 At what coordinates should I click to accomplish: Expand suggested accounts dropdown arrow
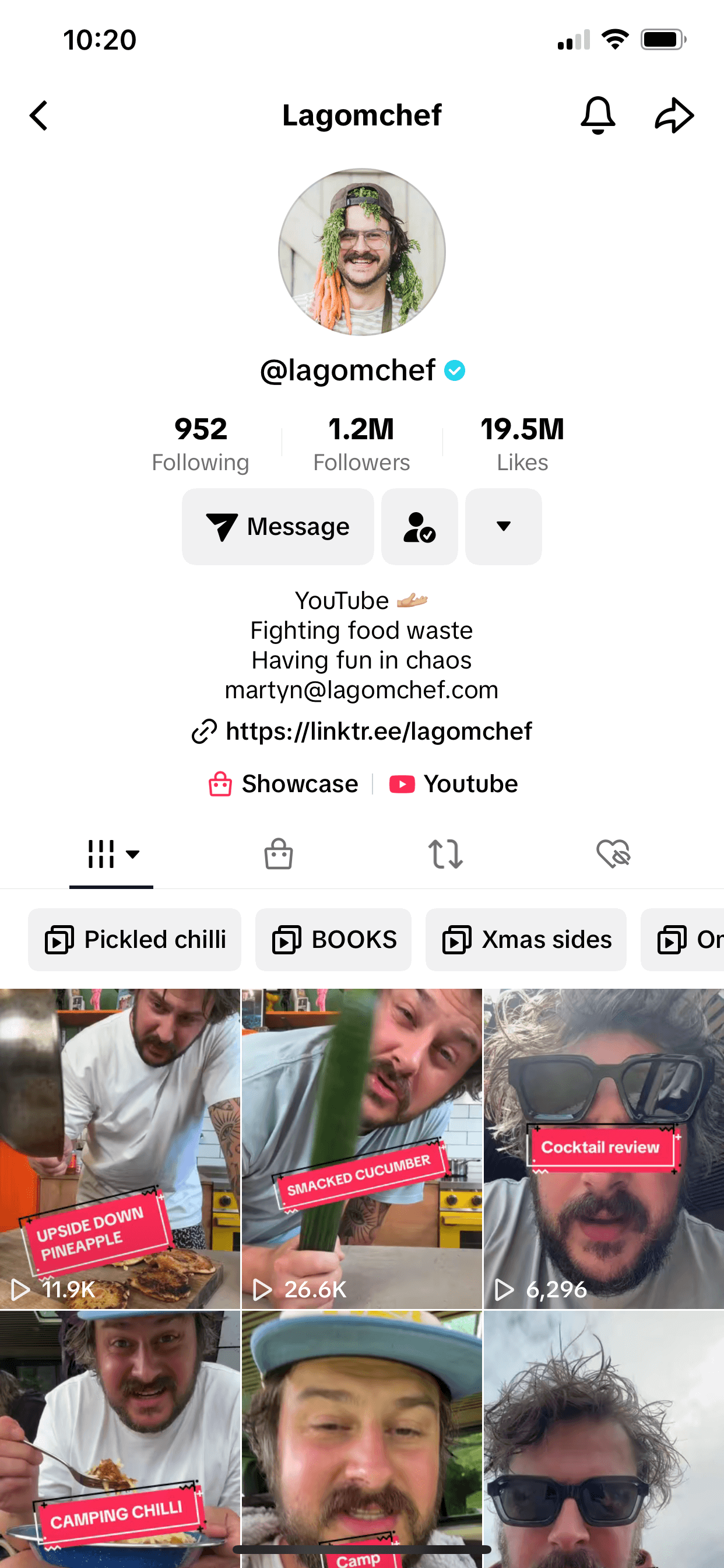[x=503, y=527]
